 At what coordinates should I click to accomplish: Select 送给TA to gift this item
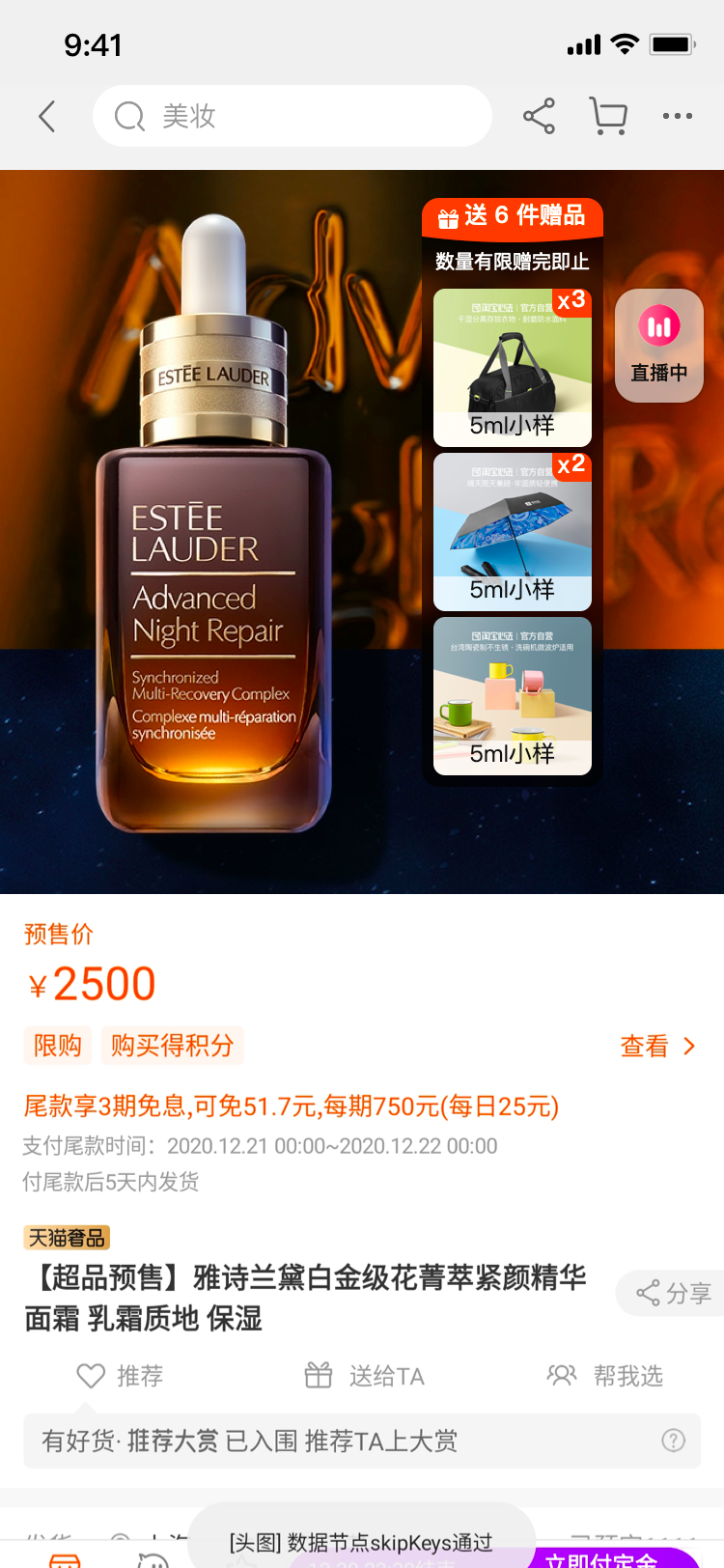click(365, 1376)
